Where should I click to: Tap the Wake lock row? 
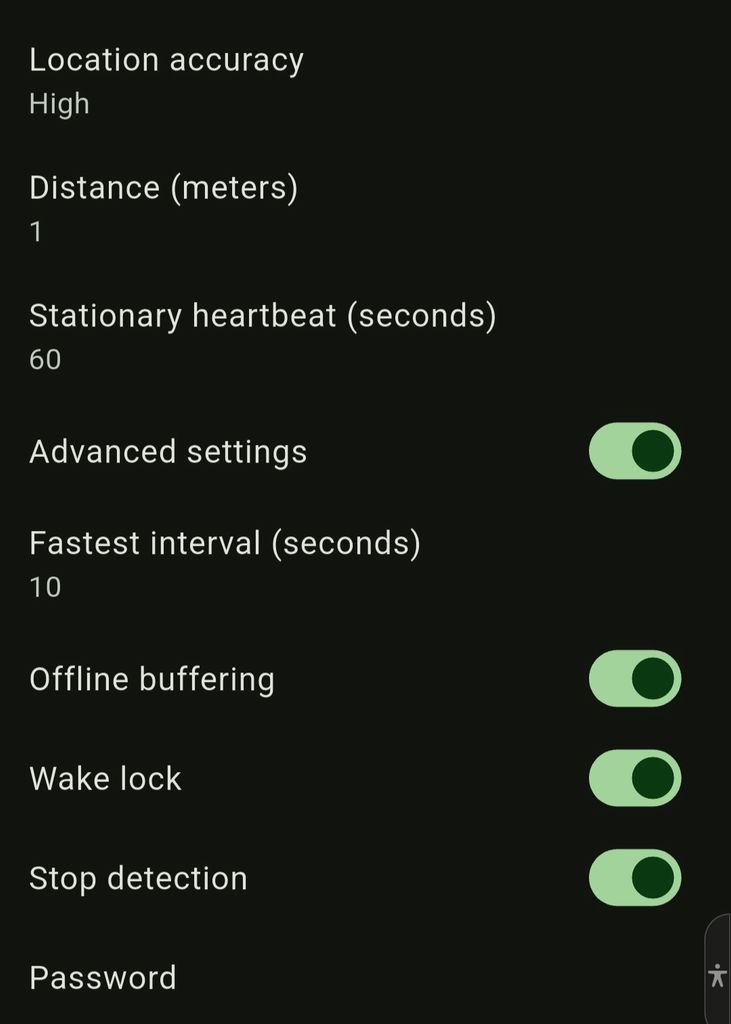point(104,778)
